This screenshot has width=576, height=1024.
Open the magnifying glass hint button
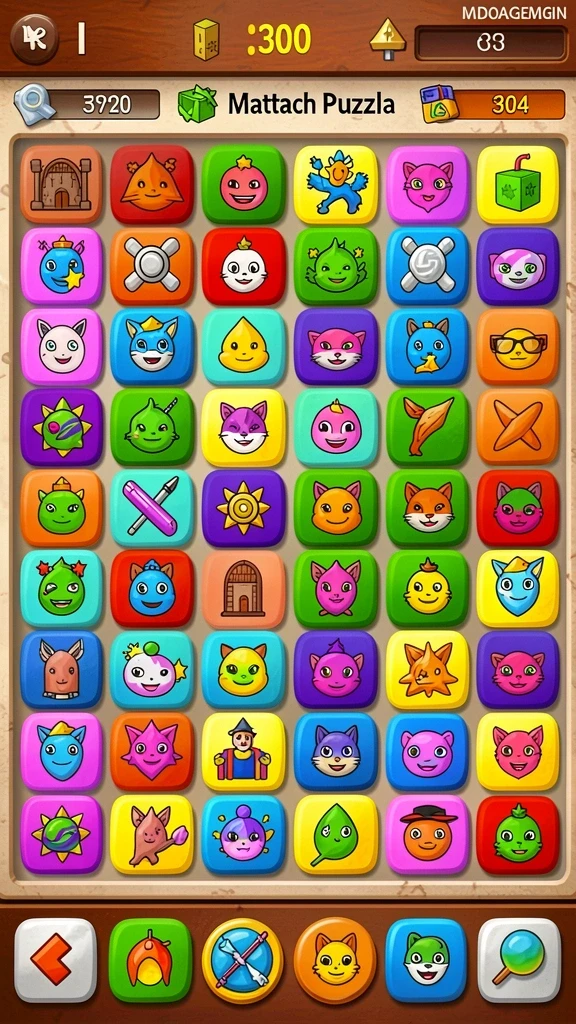(x=519, y=959)
